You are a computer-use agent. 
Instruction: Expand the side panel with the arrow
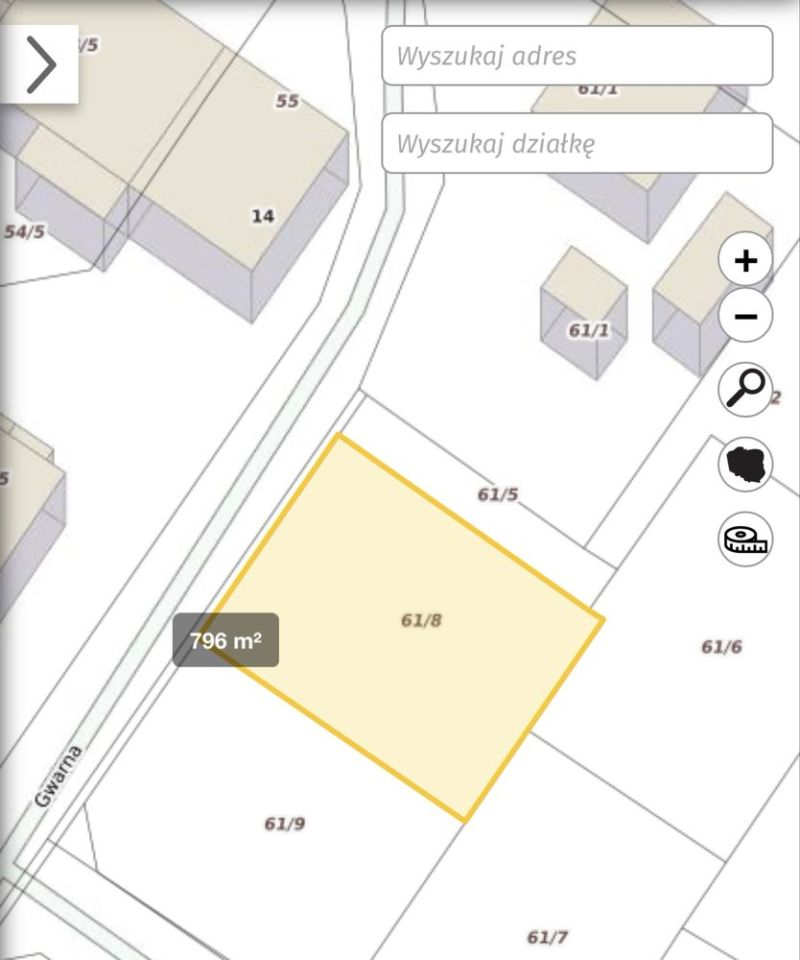[x=40, y=64]
